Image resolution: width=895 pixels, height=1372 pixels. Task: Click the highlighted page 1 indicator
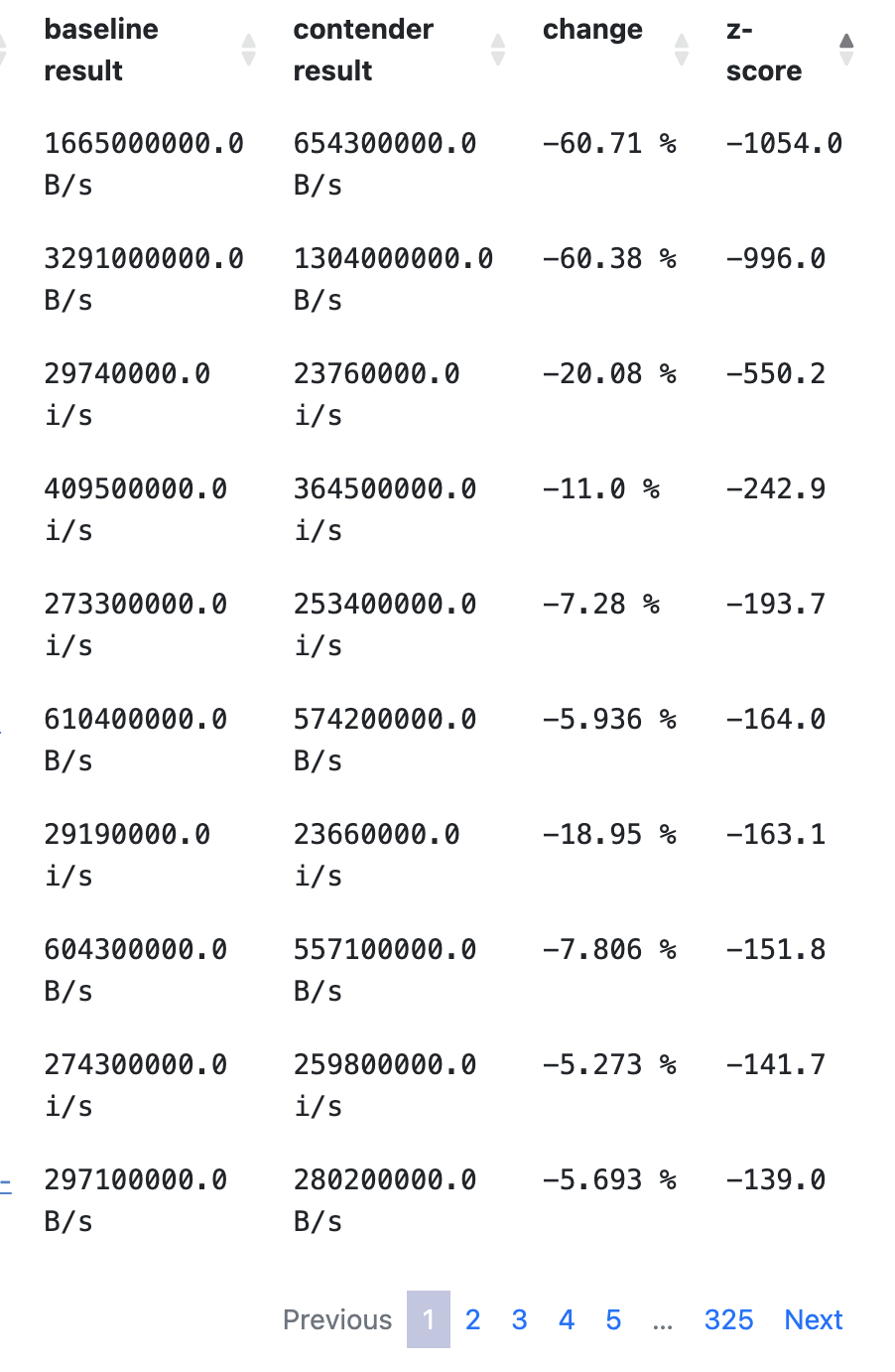click(429, 1320)
